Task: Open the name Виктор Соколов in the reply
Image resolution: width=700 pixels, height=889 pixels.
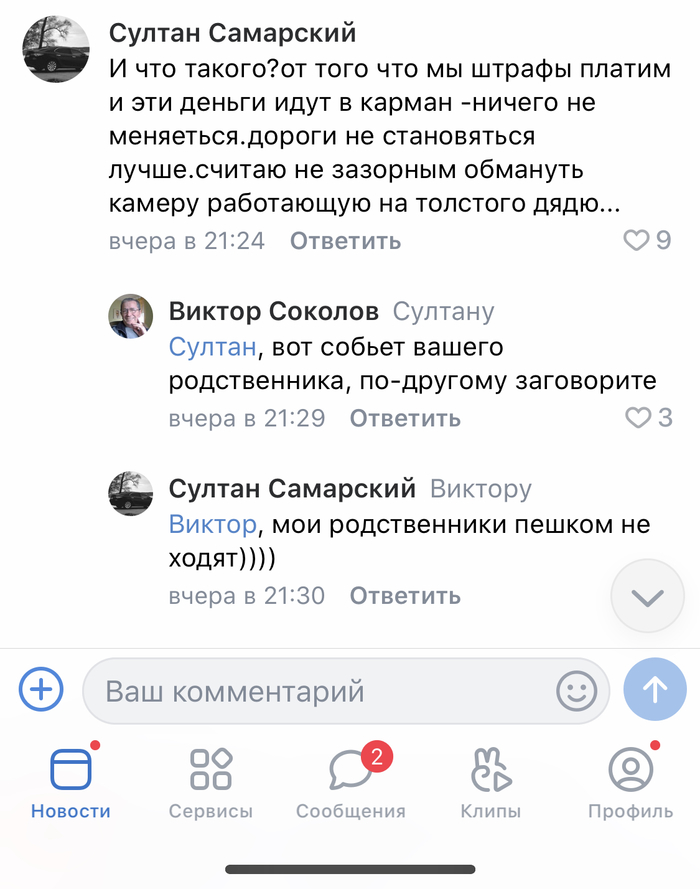Action: coord(274,312)
